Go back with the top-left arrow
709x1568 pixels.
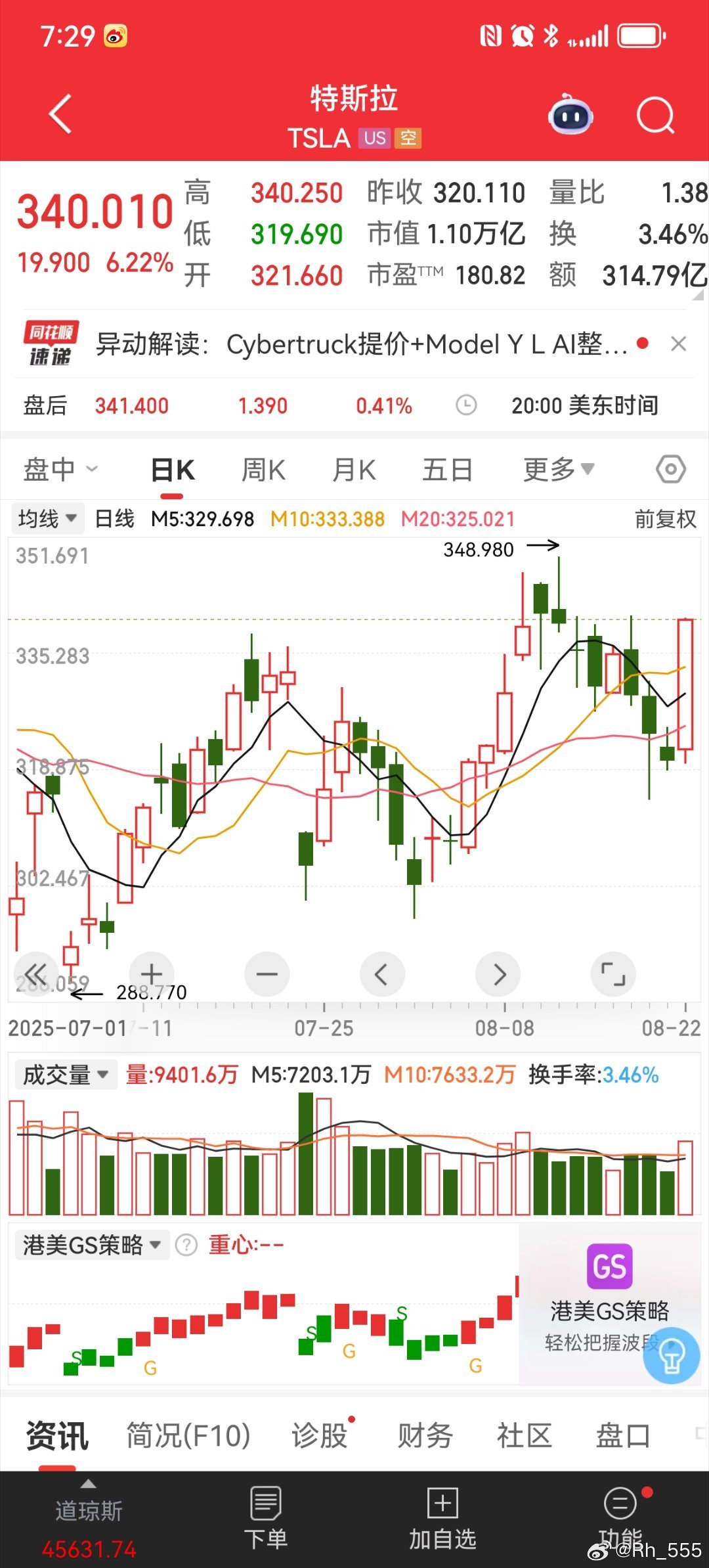60,114
